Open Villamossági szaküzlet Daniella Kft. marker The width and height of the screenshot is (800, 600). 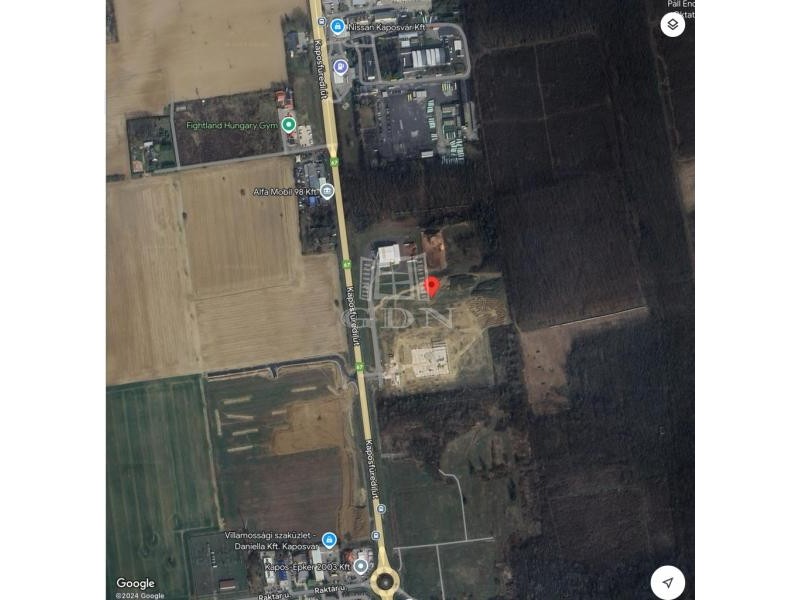coord(330,541)
